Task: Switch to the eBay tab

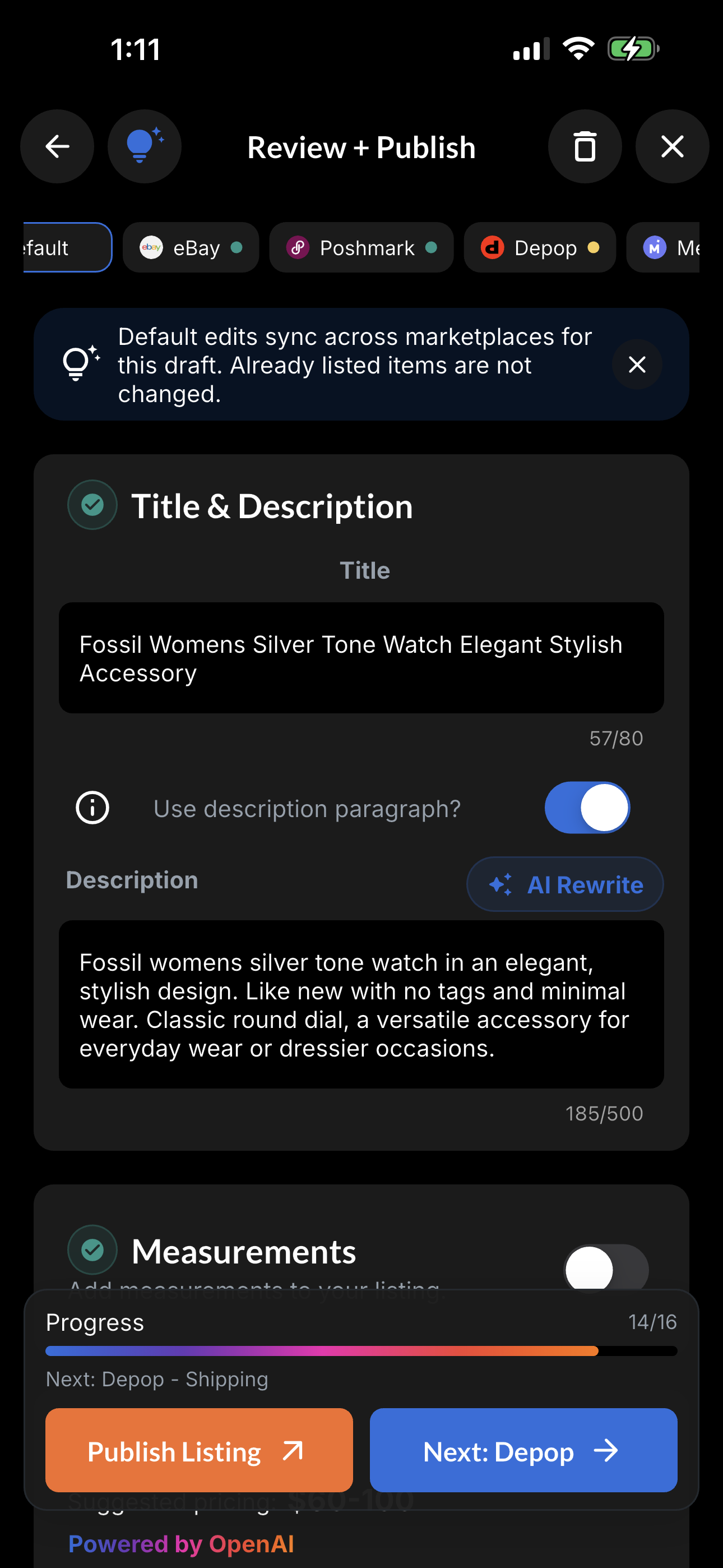Action: click(191, 248)
